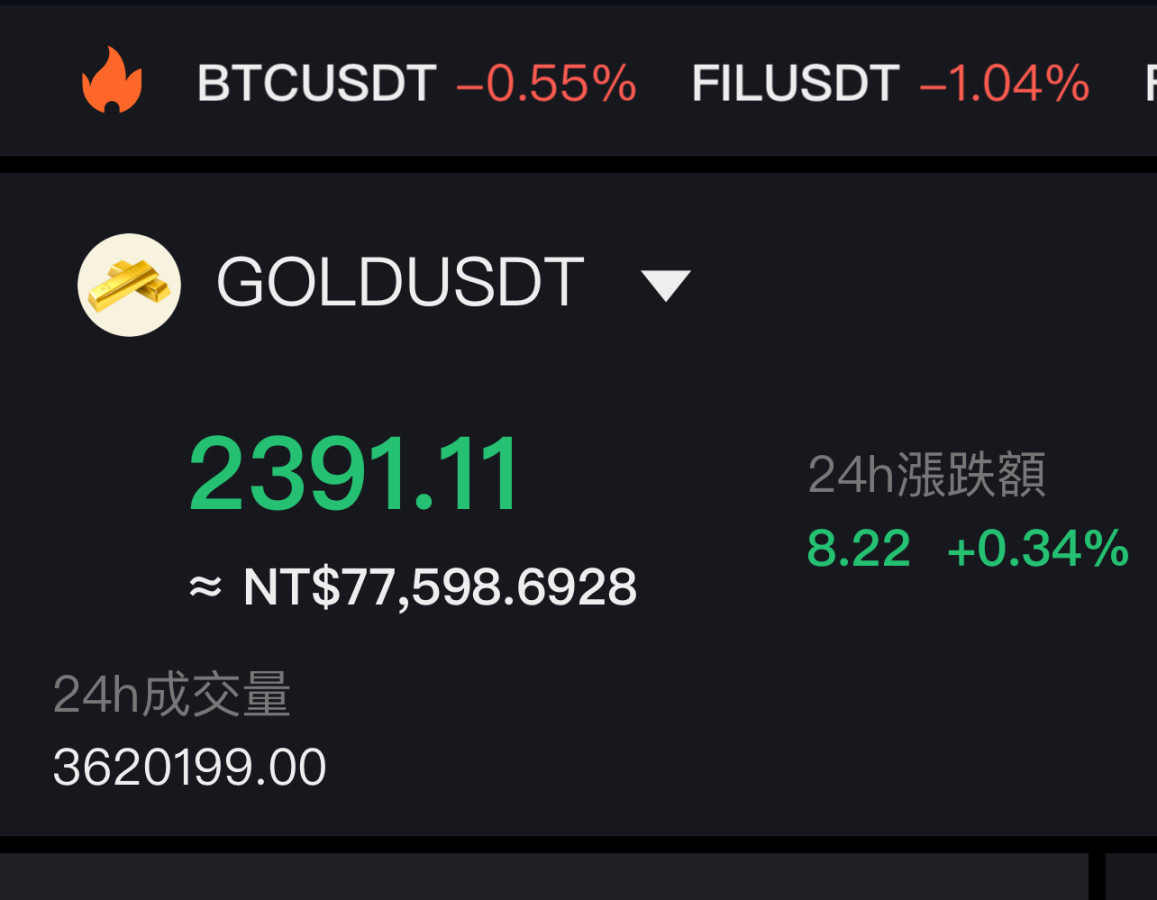
Task: Open the GOLDUSDT pair selector dropdown
Action: click(665, 285)
